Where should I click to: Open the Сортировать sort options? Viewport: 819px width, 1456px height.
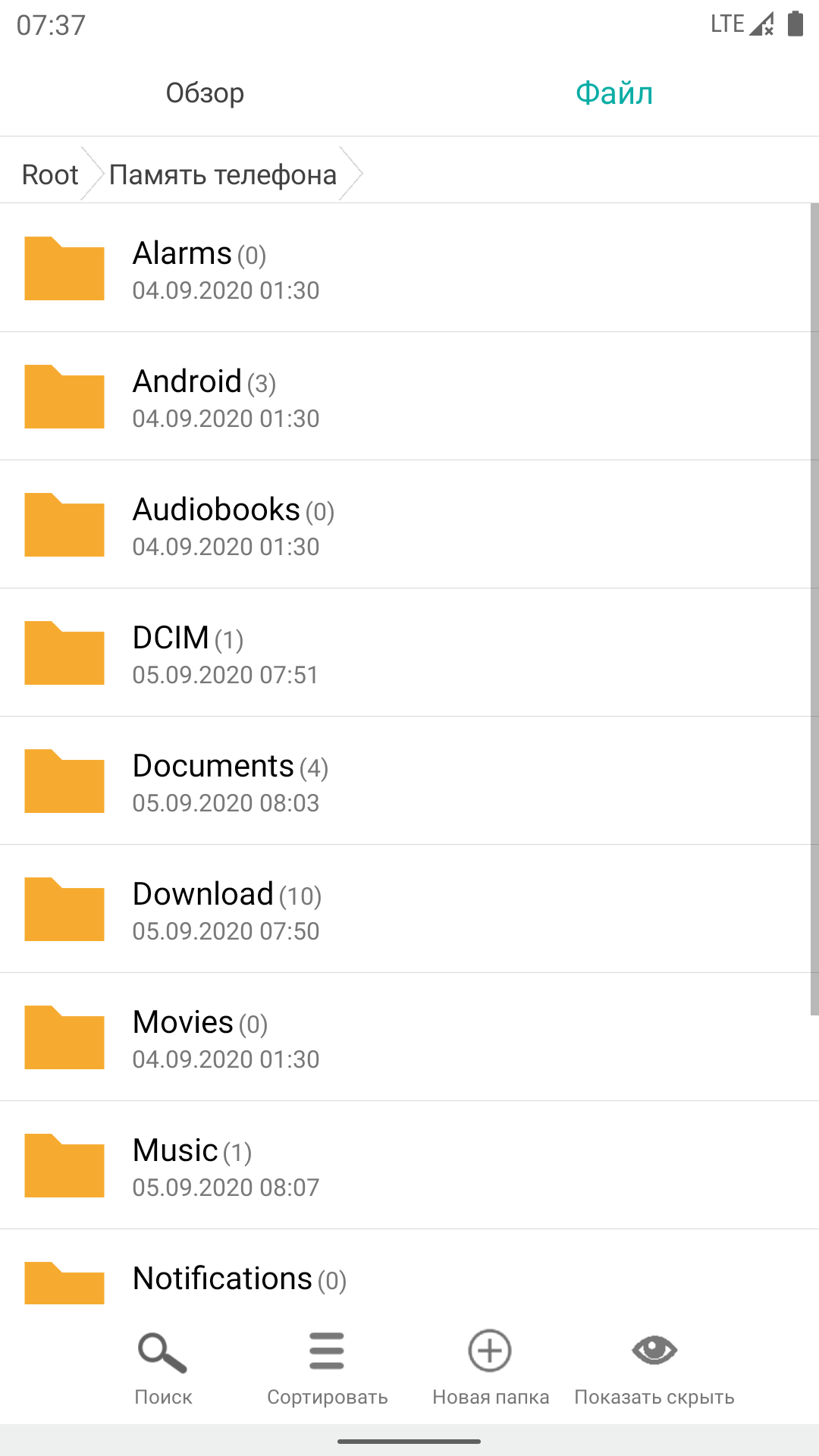[x=327, y=1369]
